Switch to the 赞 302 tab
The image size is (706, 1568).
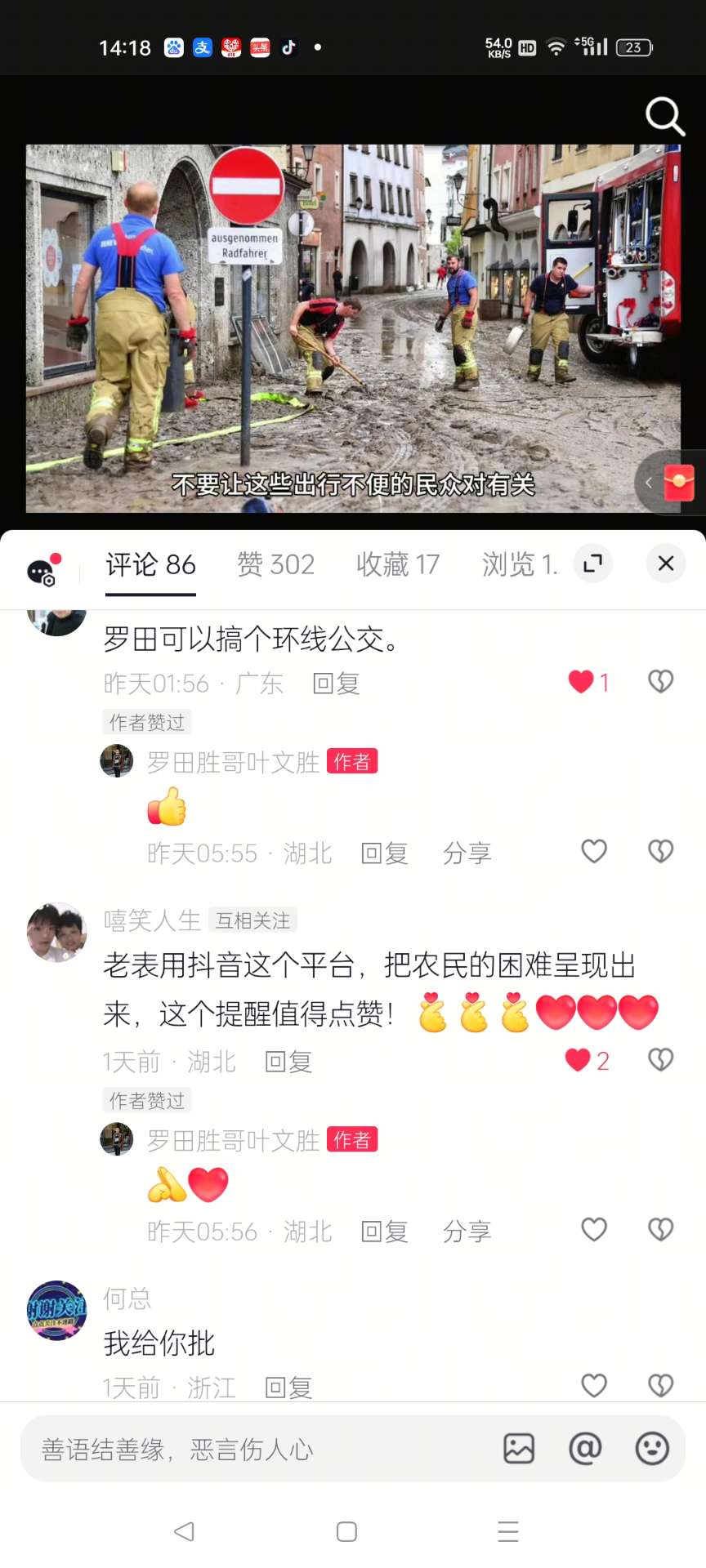tap(275, 564)
